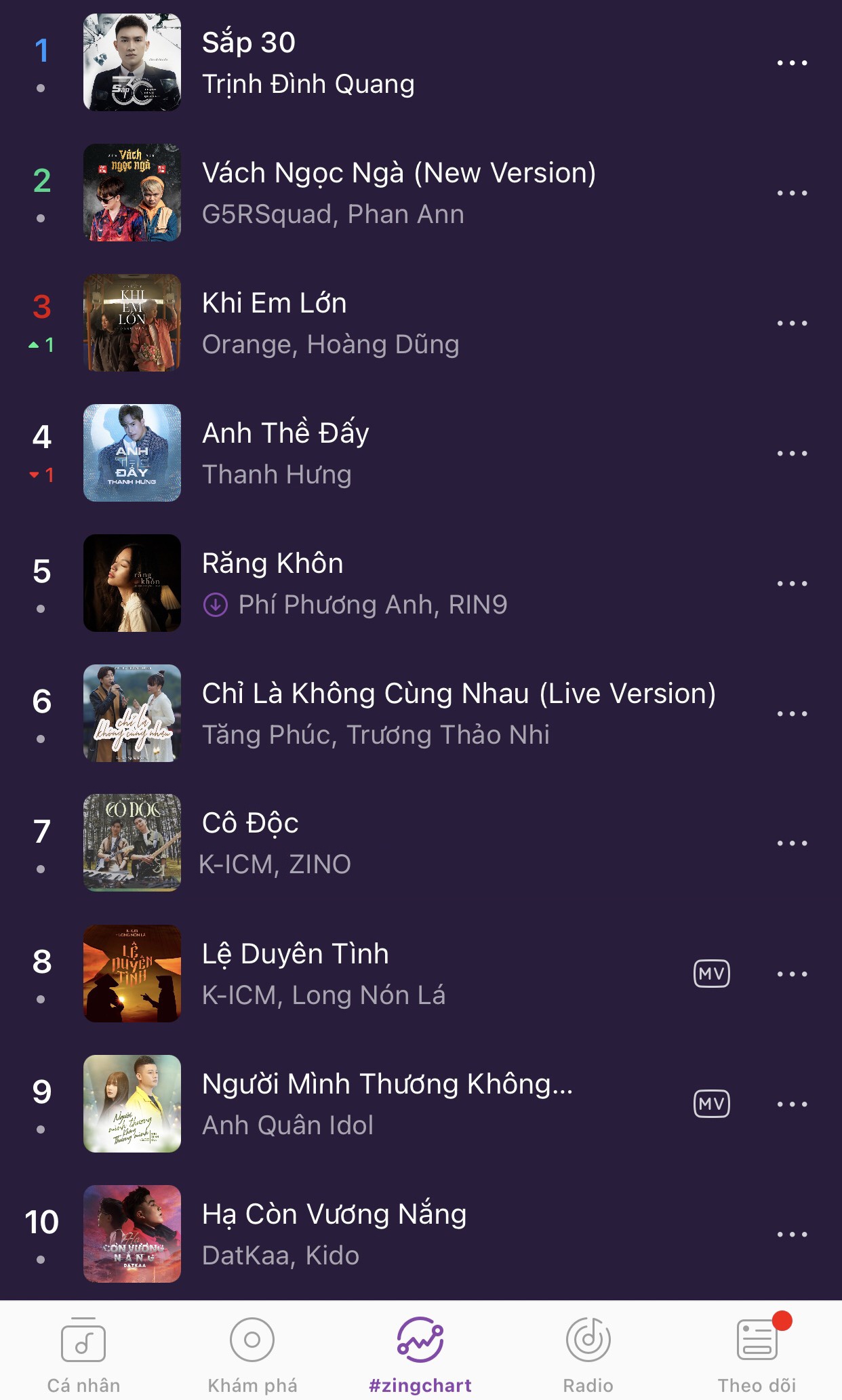
Task: Open the Radio tab
Action: [588, 1351]
